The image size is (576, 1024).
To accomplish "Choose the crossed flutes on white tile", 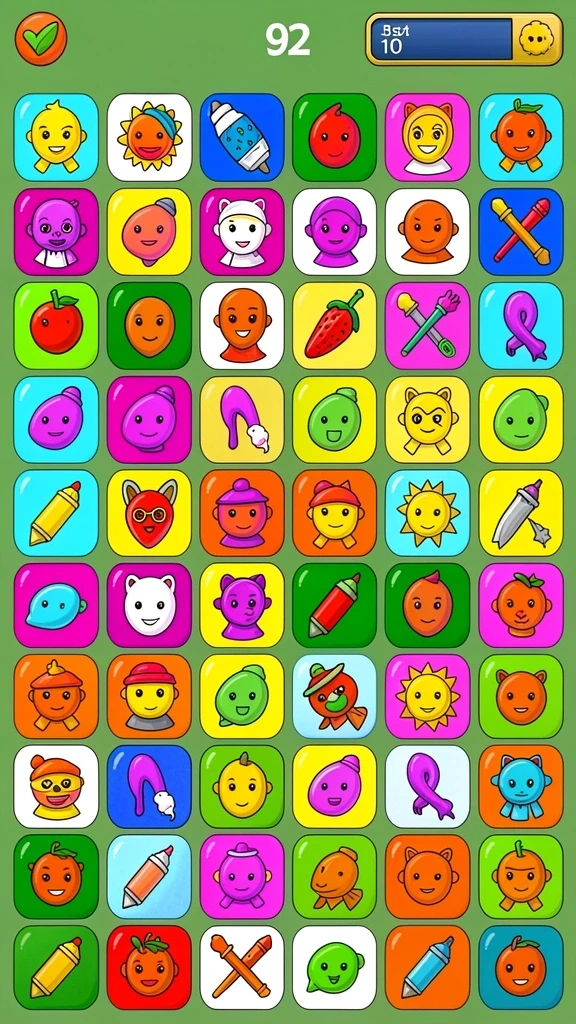I will (242, 967).
